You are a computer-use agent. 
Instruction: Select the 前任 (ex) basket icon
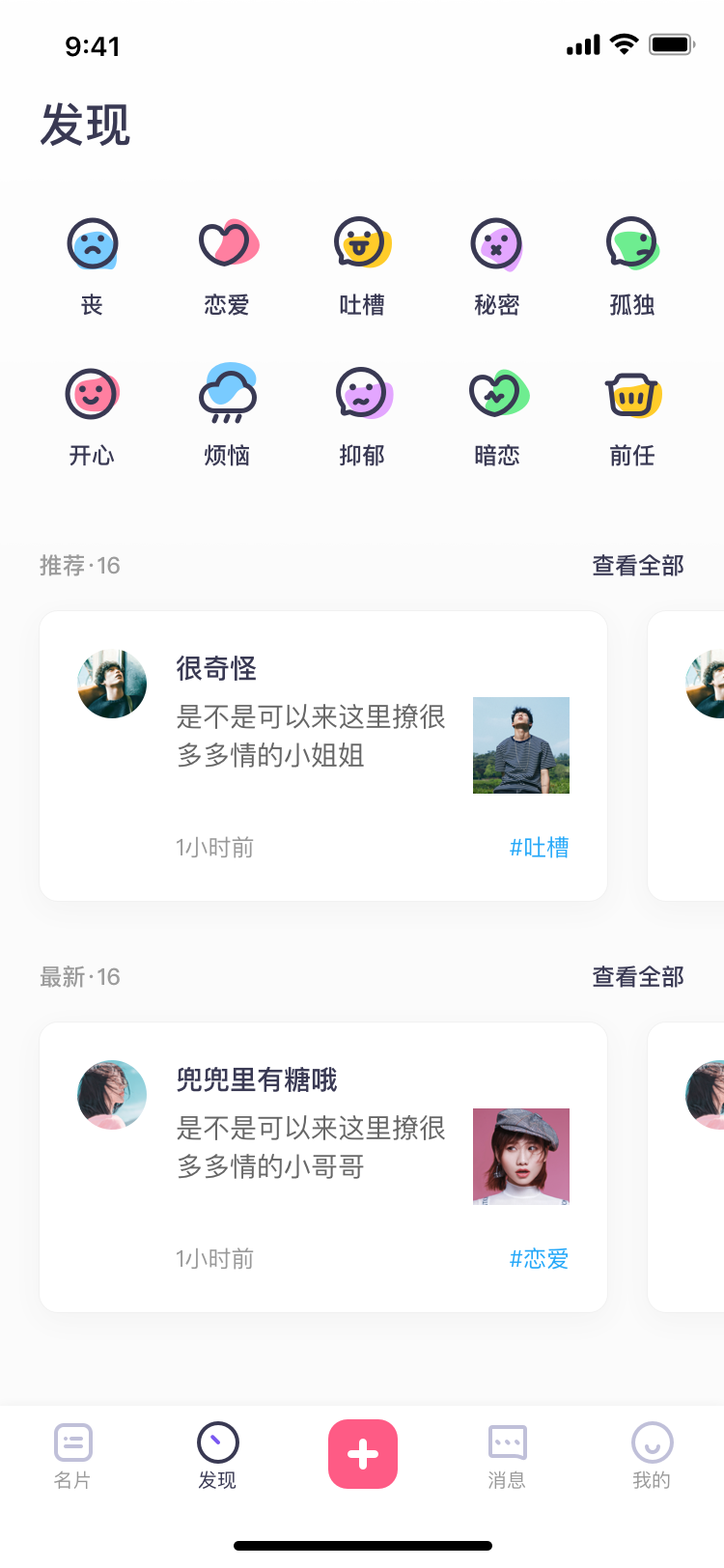tap(632, 394)
